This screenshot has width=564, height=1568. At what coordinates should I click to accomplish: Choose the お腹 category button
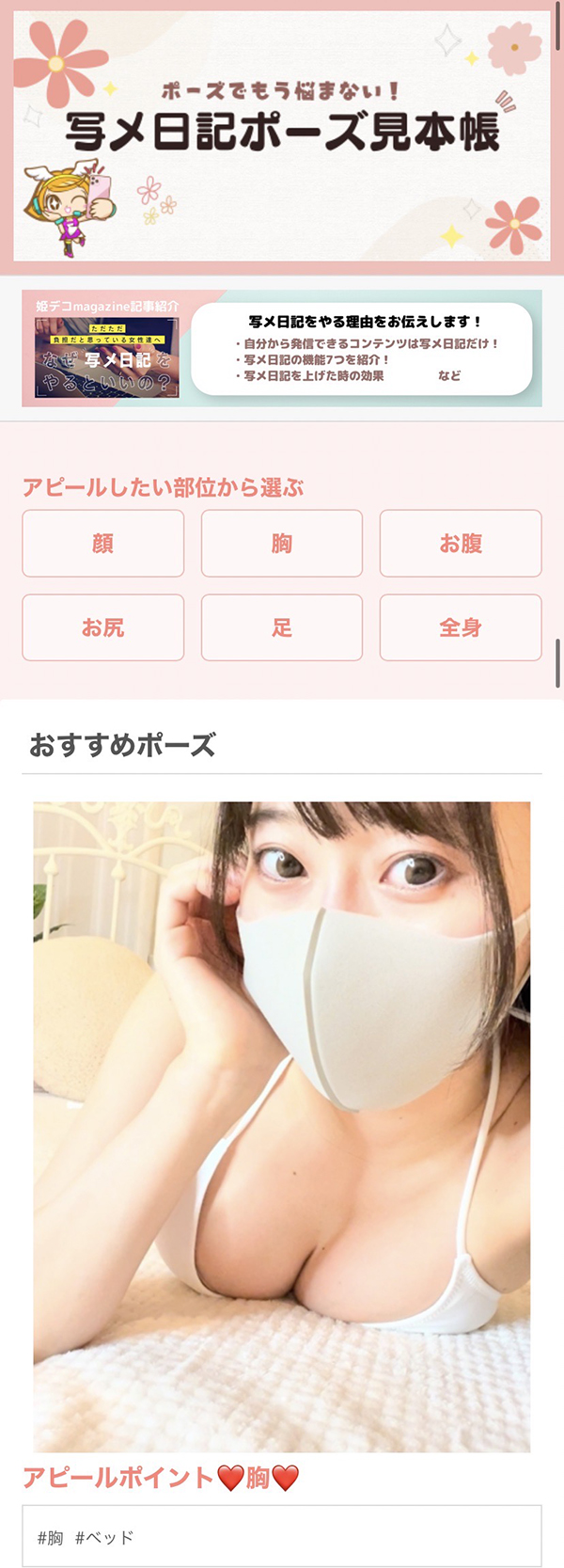[461, 544]
